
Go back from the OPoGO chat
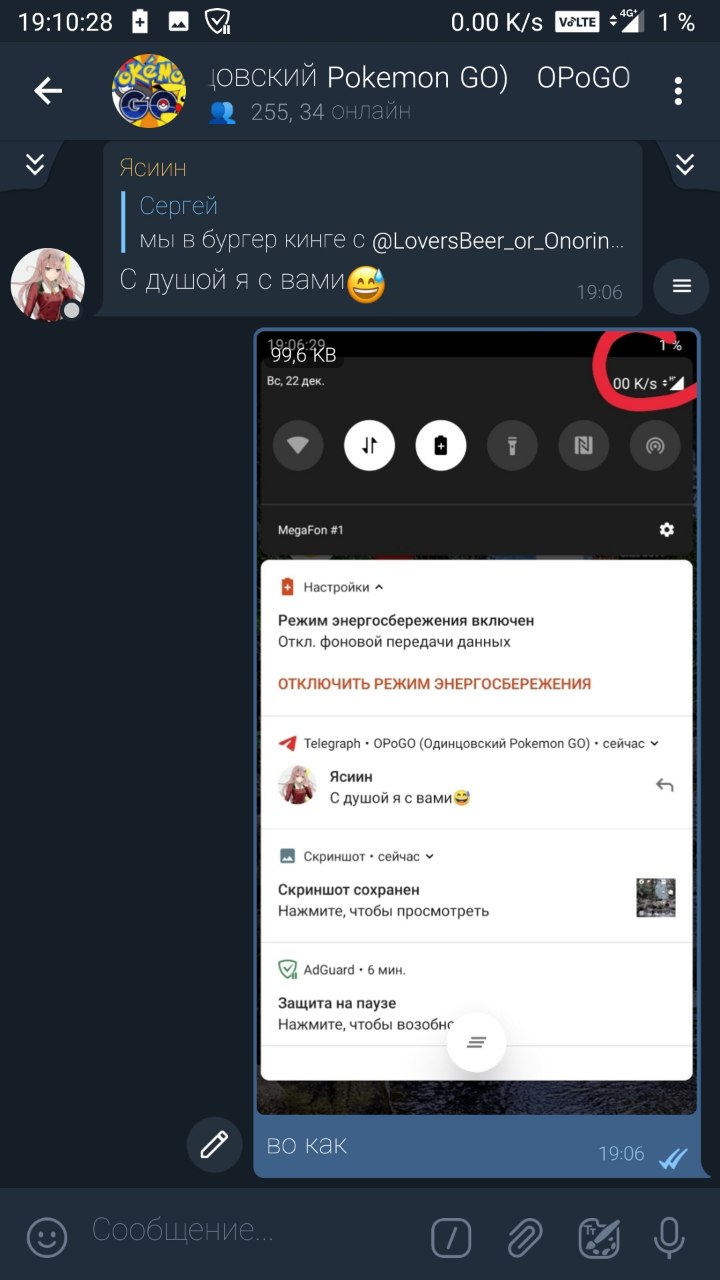[48, 91]
